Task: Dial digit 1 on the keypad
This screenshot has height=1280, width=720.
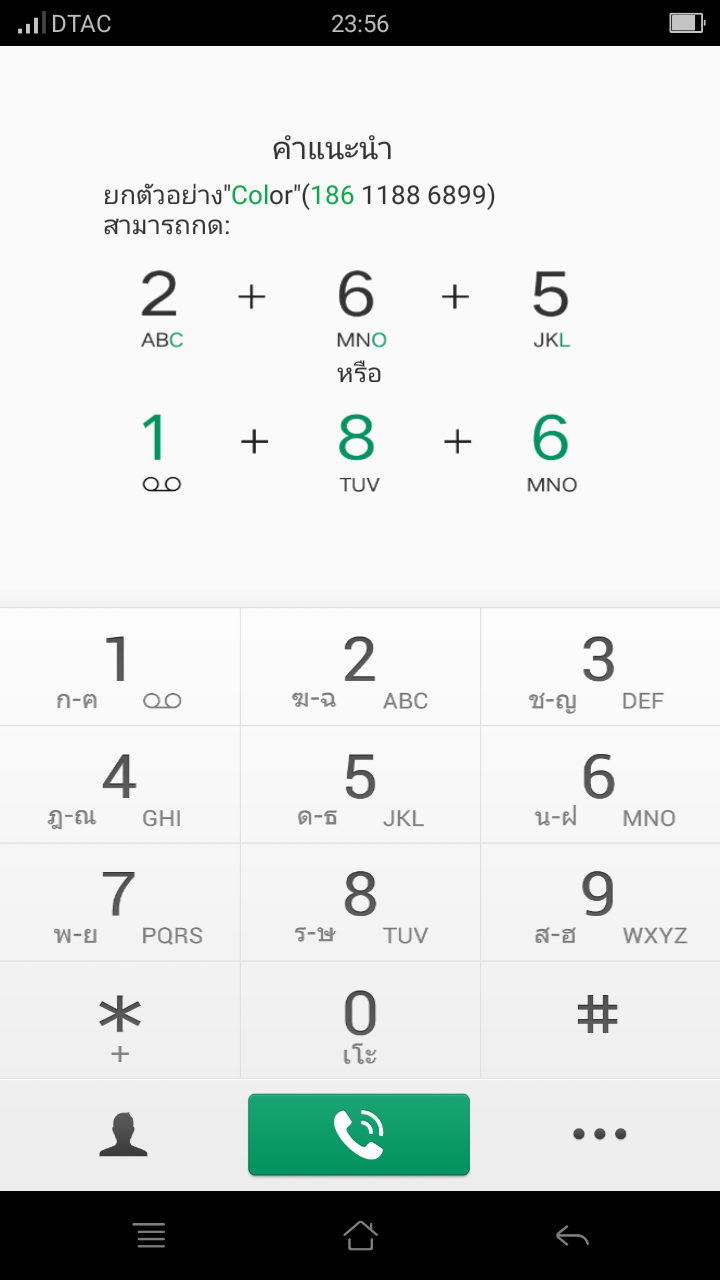Action: tap(120, 667)
